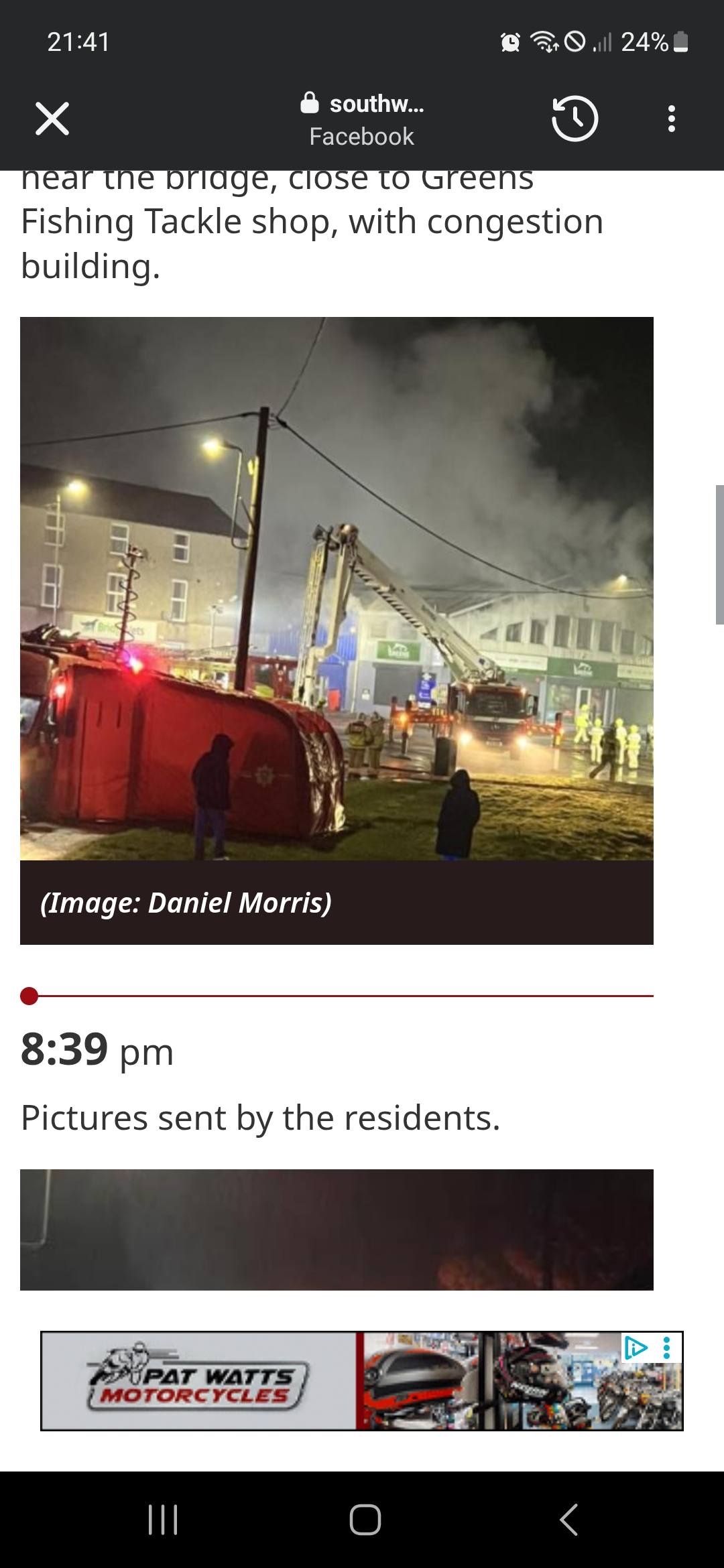Image resolution: width=724 pixels, height=1568 pixels.
Task: View the Daniel Morris fire scene photo
Action: [x=337, y=588]
